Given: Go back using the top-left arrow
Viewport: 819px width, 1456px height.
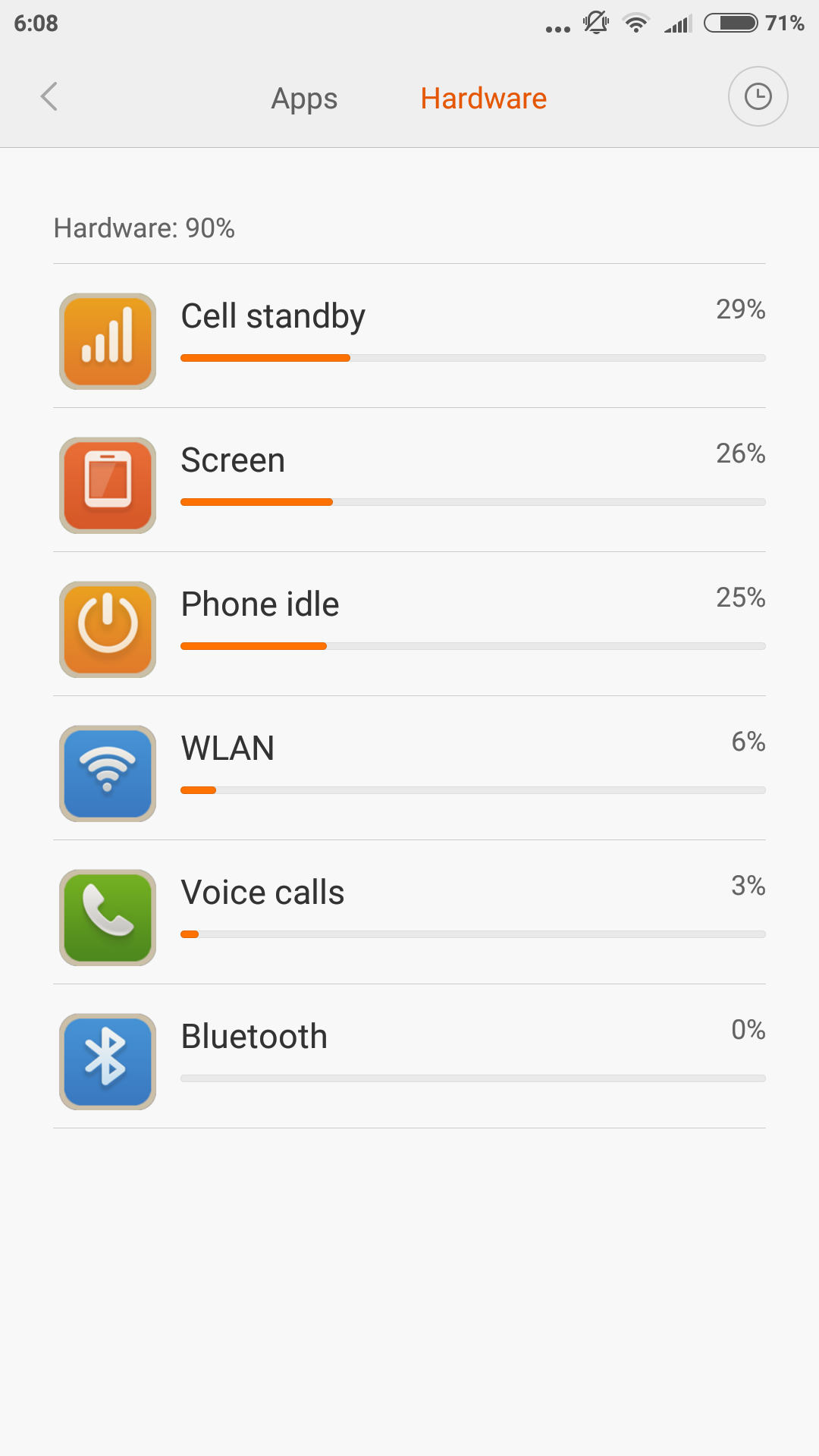Looking at the screenshot, I should click(49, 97).
